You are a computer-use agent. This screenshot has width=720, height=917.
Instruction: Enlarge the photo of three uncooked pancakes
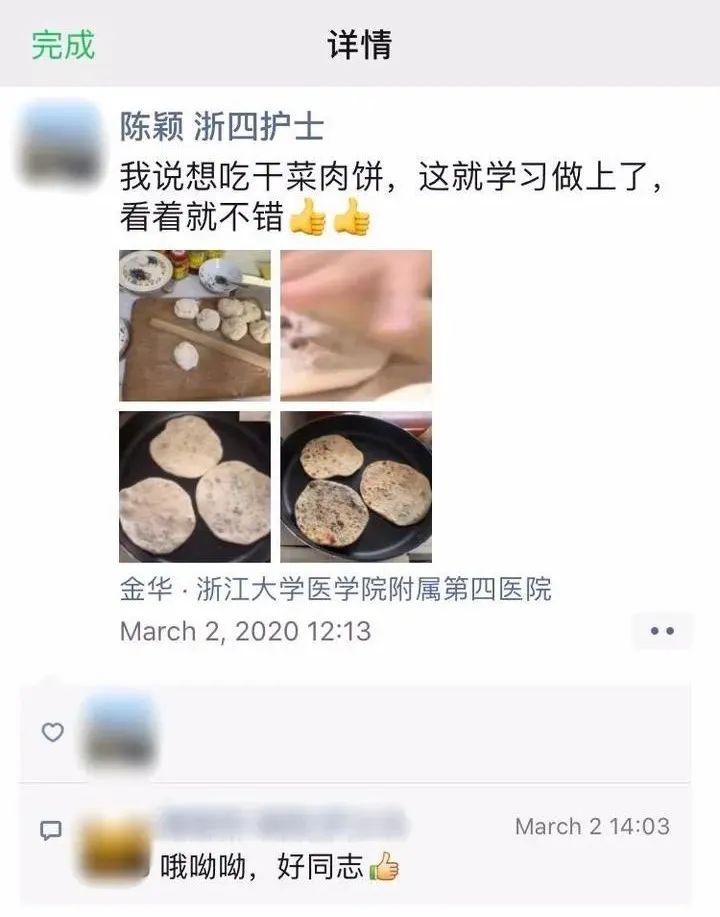pos(195,487)
